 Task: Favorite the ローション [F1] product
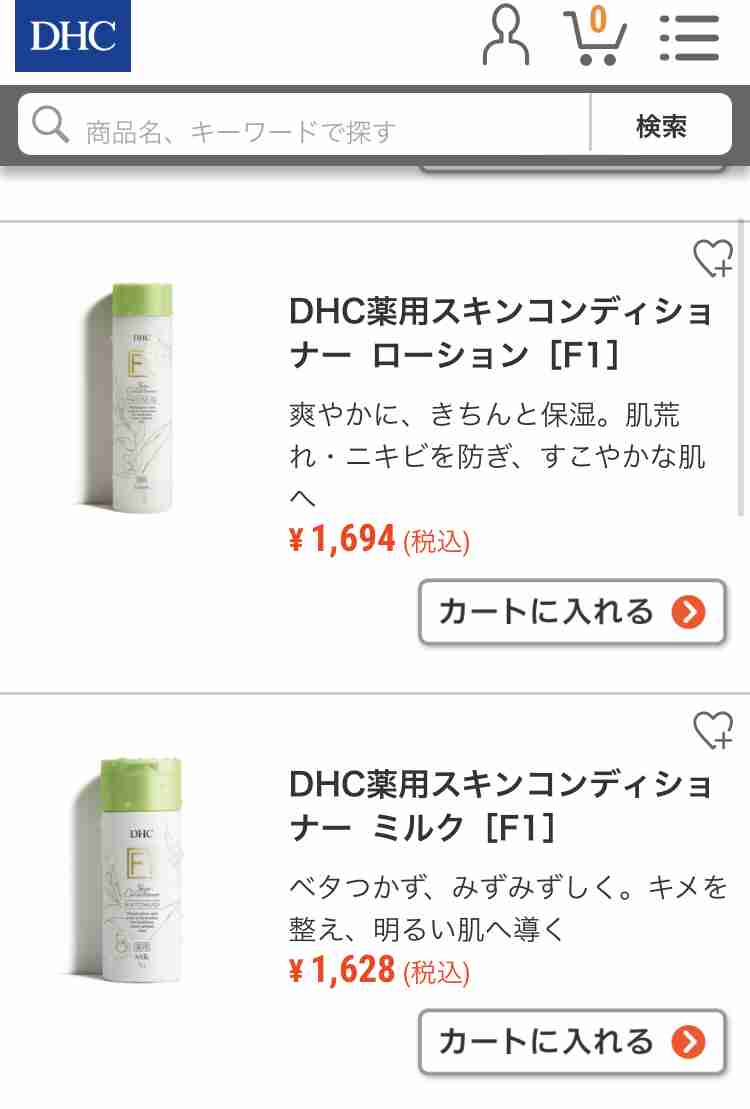pyautogui.click(x=713, y=259)
